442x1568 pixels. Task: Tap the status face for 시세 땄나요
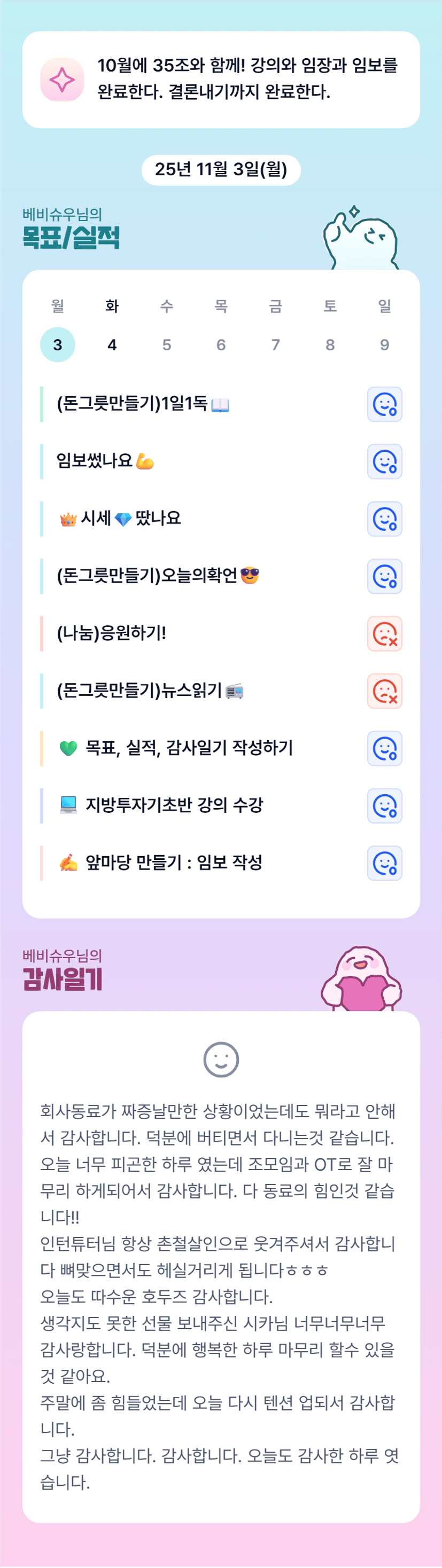coord(384,519)
